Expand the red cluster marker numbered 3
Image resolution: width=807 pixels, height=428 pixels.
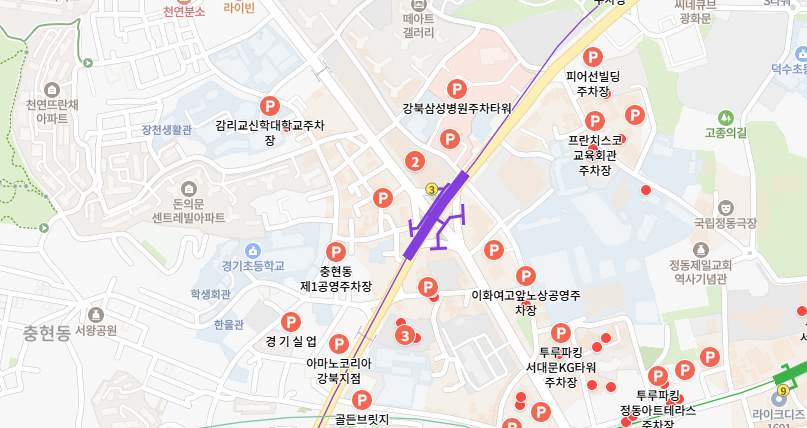[405, 336]
